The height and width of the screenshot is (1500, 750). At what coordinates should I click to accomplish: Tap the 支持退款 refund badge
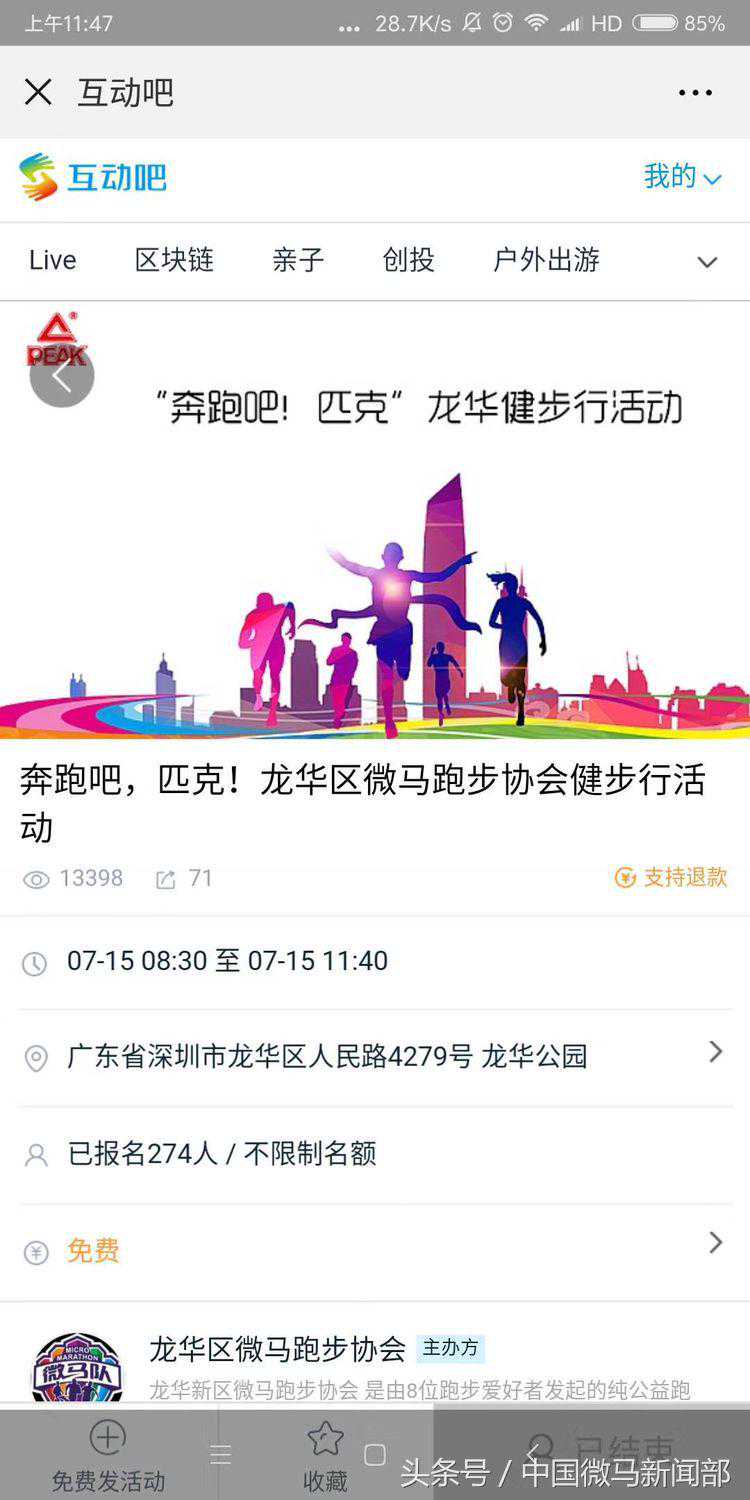671,878
